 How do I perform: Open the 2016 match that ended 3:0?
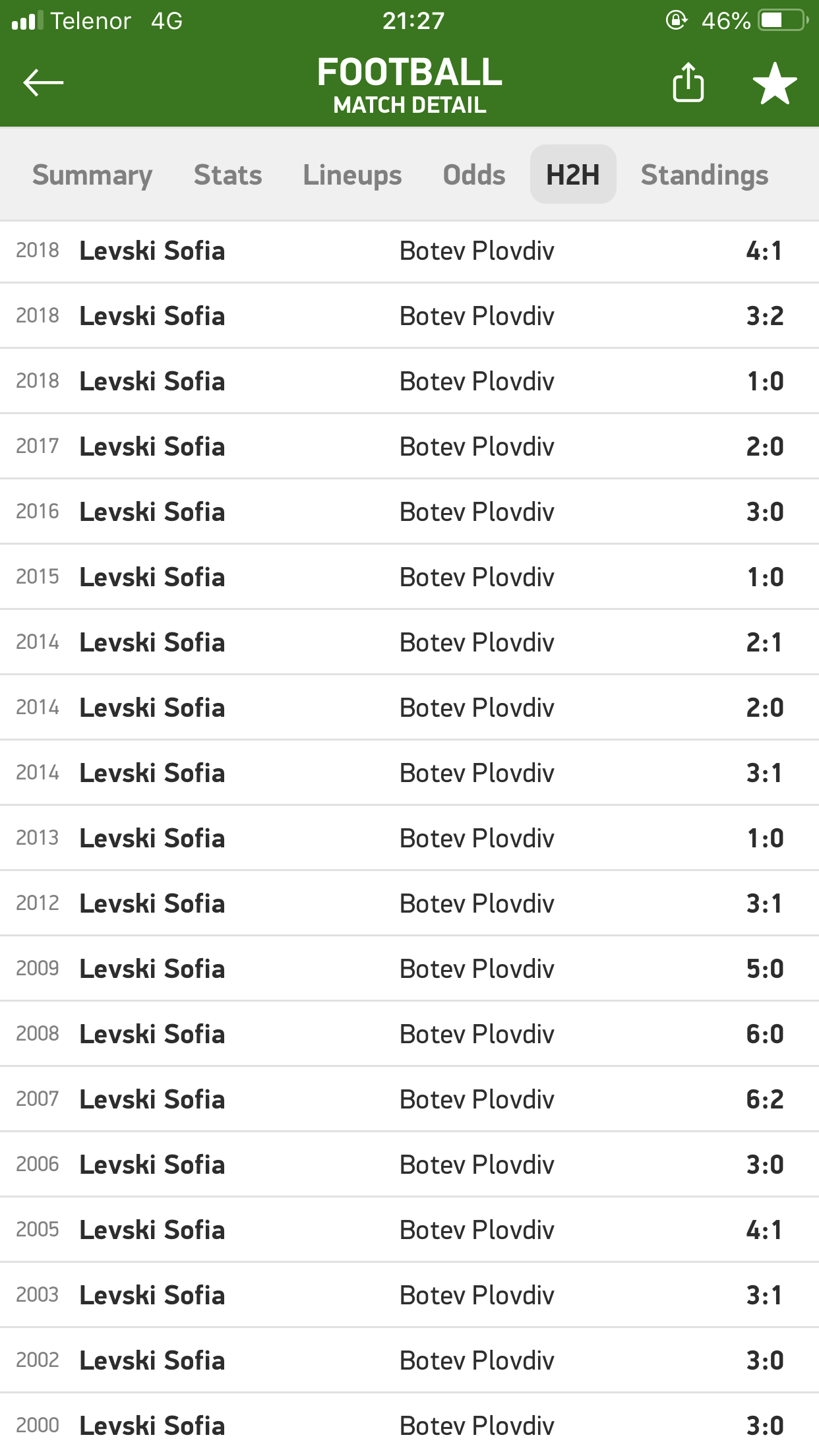point(409,512)
